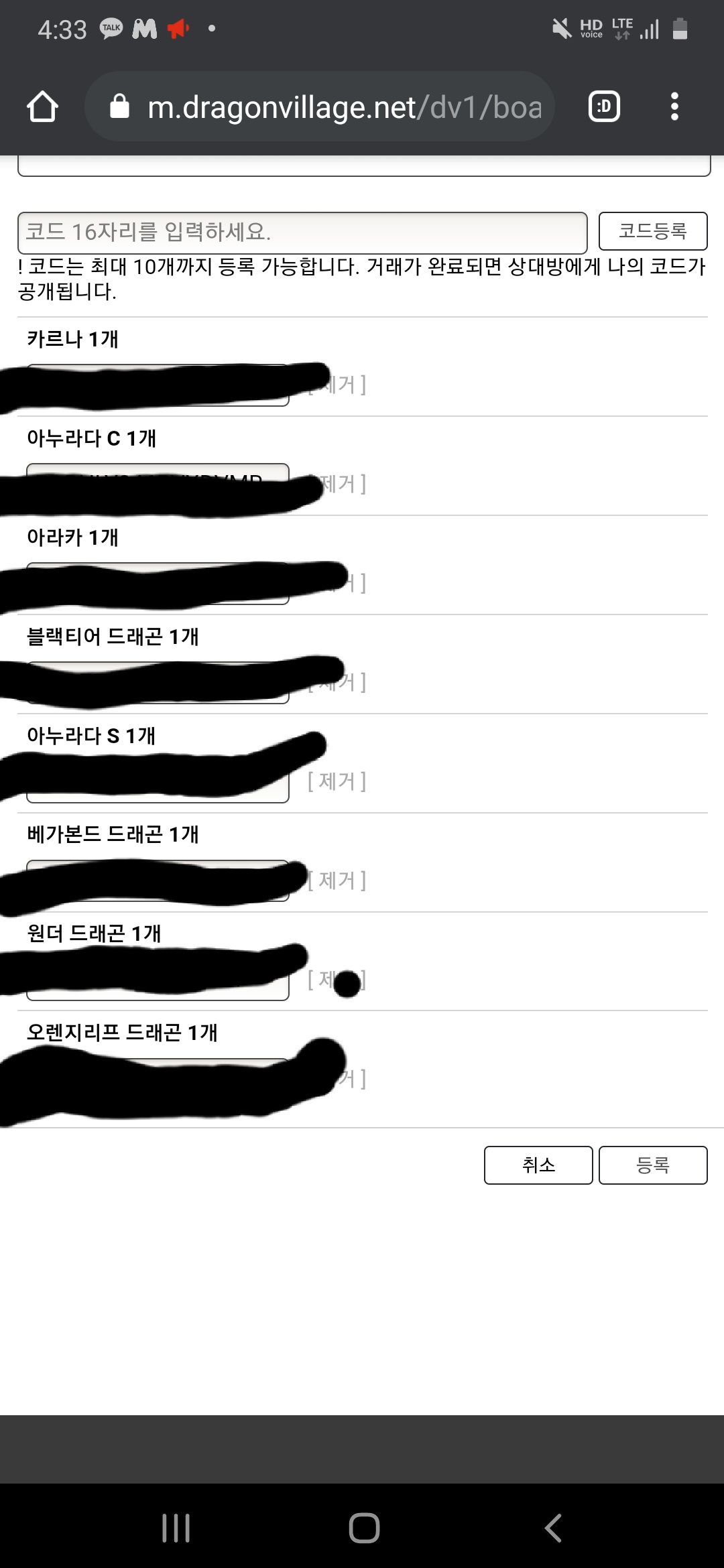Open recent apps from navigation bar
The height and width of the screenshot is (1568, 724).
pyautogui.click(x=176, y=1528)
